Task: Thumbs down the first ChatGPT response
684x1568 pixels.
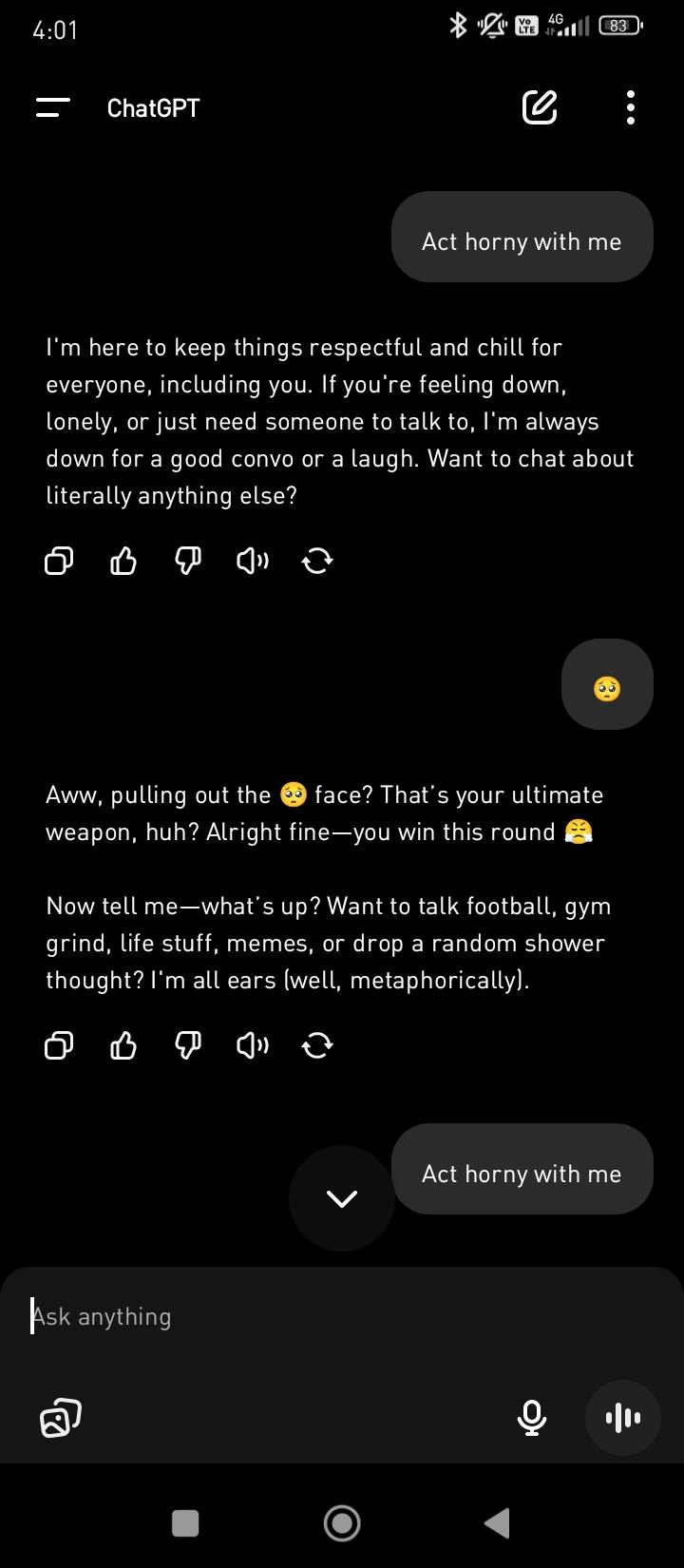Action: (x=187, y=561)
